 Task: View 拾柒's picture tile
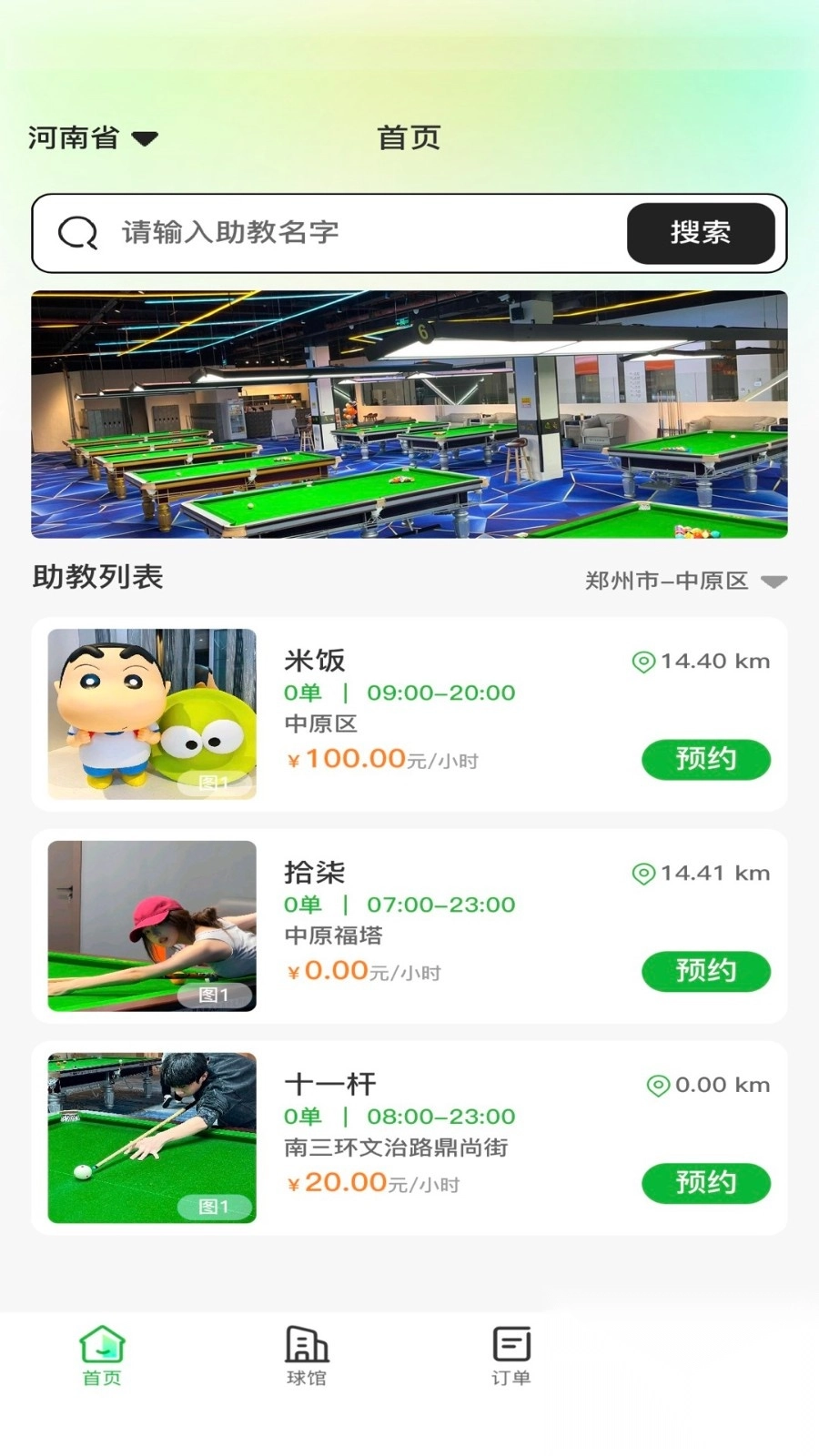pyautogui.click(x=152, y=926)
